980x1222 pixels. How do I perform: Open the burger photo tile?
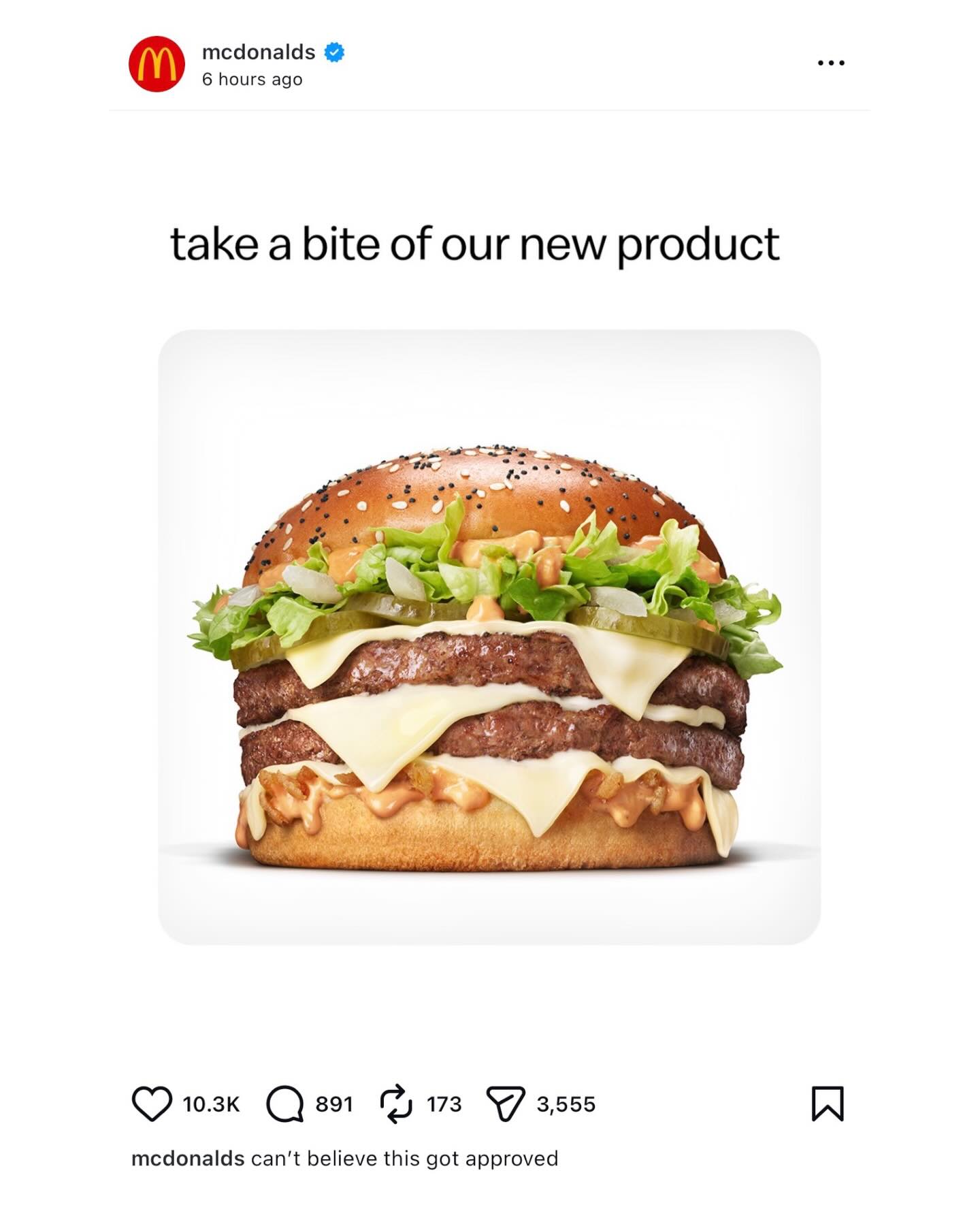489,637
